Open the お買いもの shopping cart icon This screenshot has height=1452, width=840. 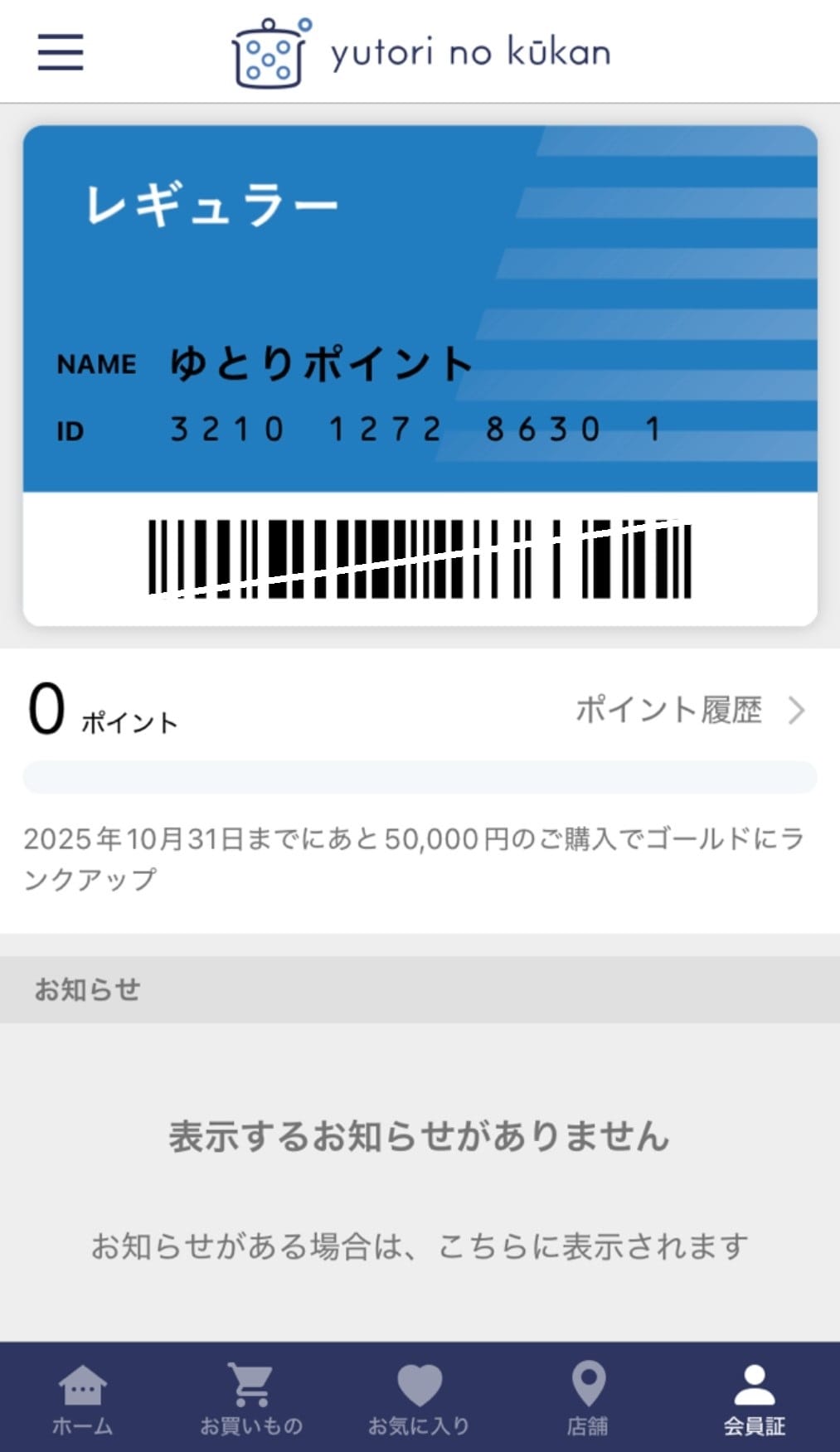point(252,1383)
